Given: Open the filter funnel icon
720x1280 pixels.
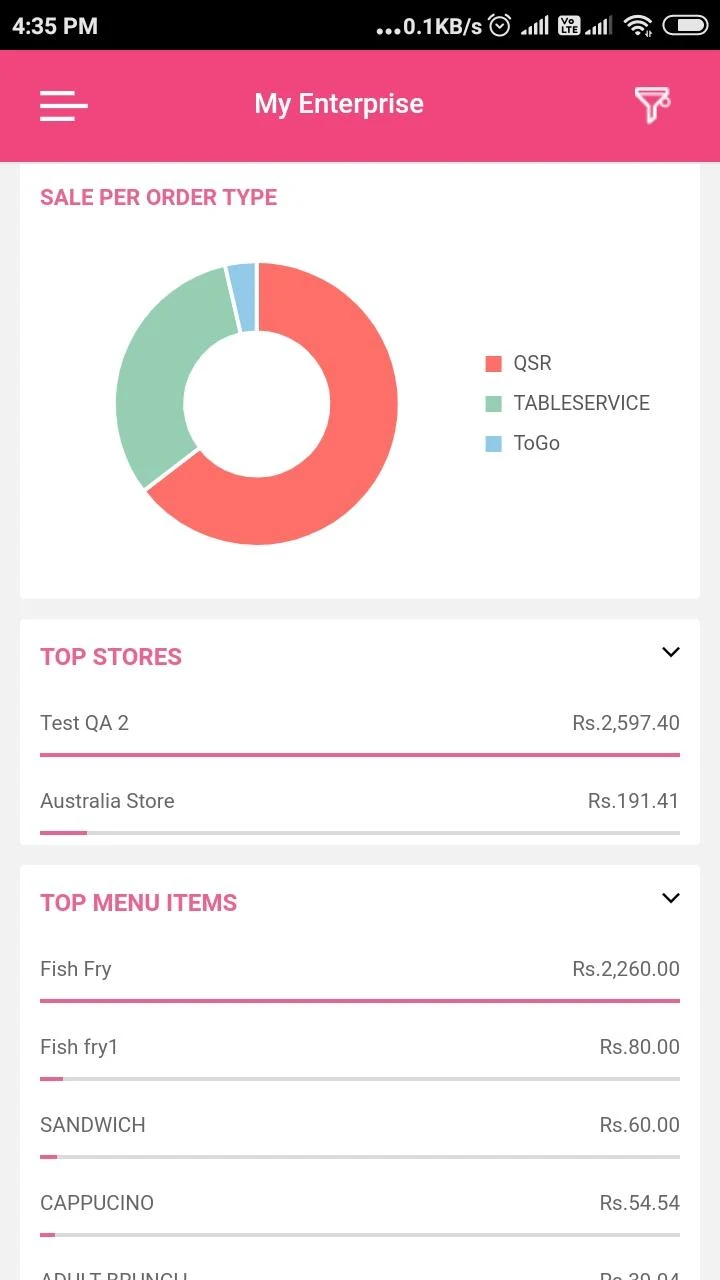Looking at the screenshot, I should click(652, 105).
